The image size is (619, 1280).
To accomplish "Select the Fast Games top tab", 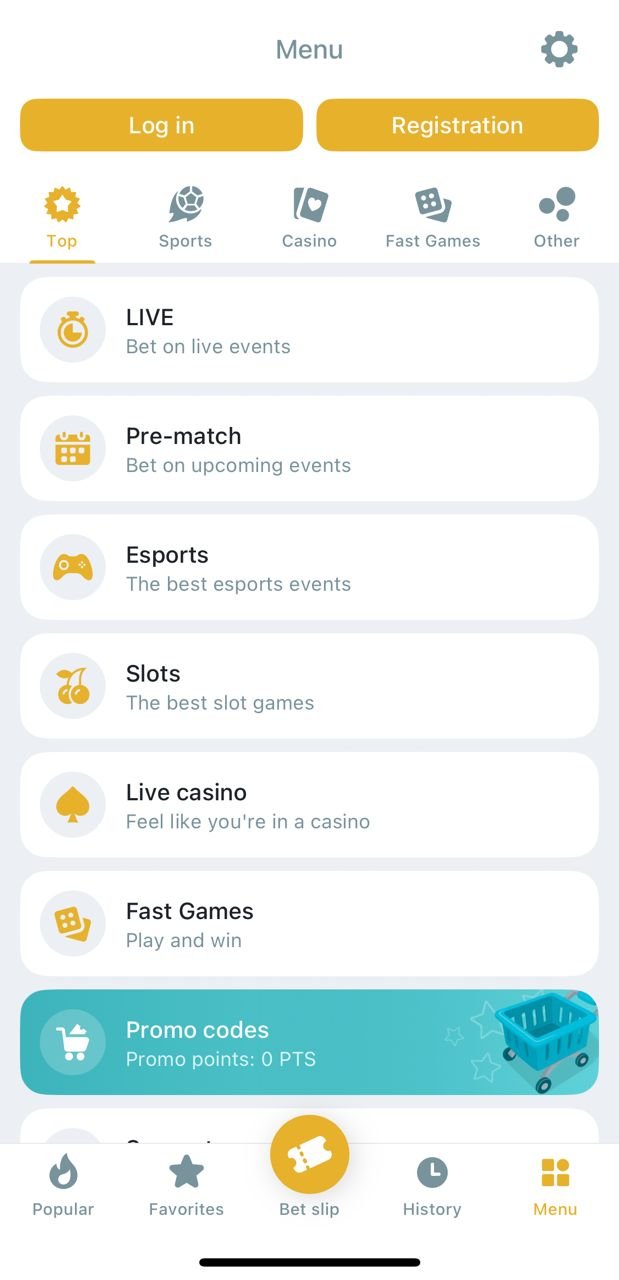I will (x=433, y=219).
